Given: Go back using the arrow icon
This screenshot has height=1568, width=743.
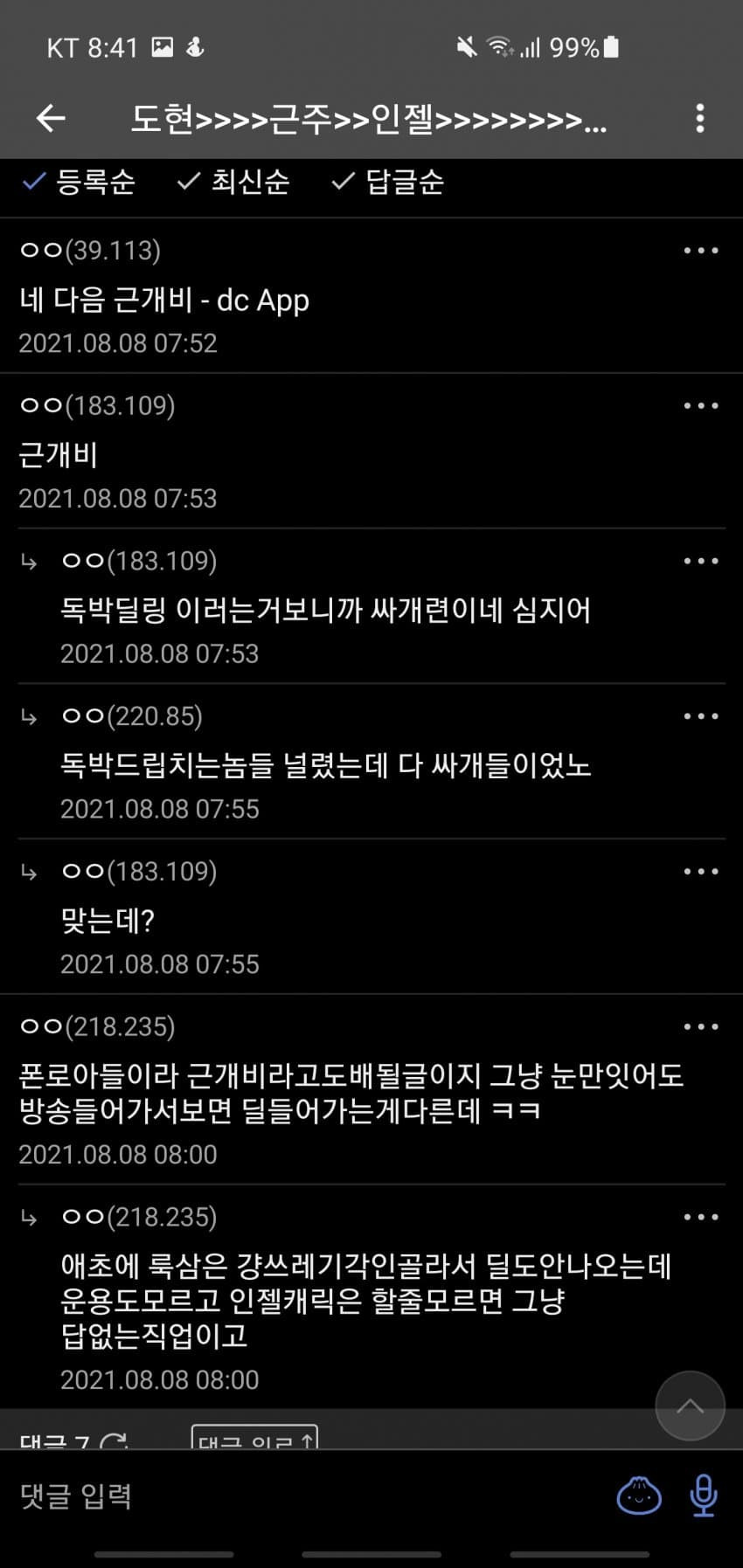Looking at the screenshot, I should (51, 118).
